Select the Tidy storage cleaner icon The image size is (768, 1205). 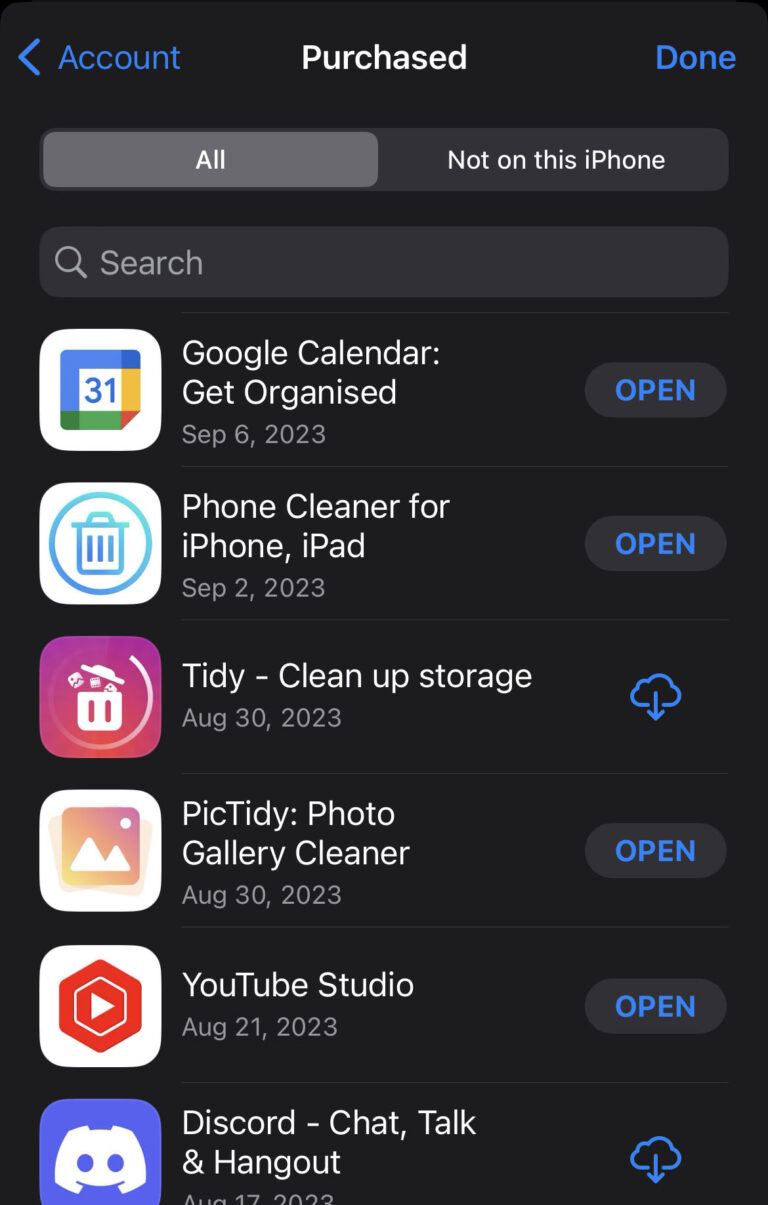click(100, 696)
